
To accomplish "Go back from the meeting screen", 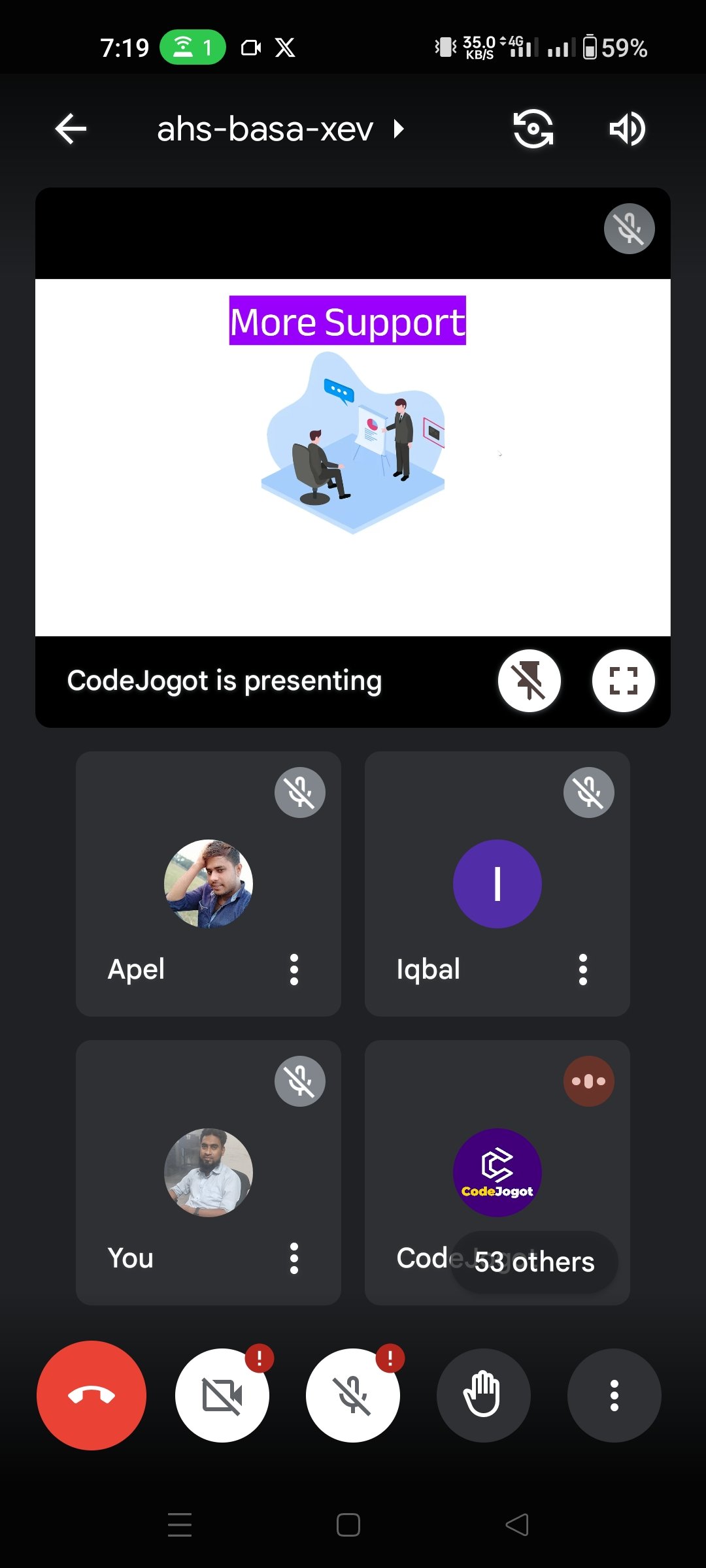I will [x=71, y=129].
